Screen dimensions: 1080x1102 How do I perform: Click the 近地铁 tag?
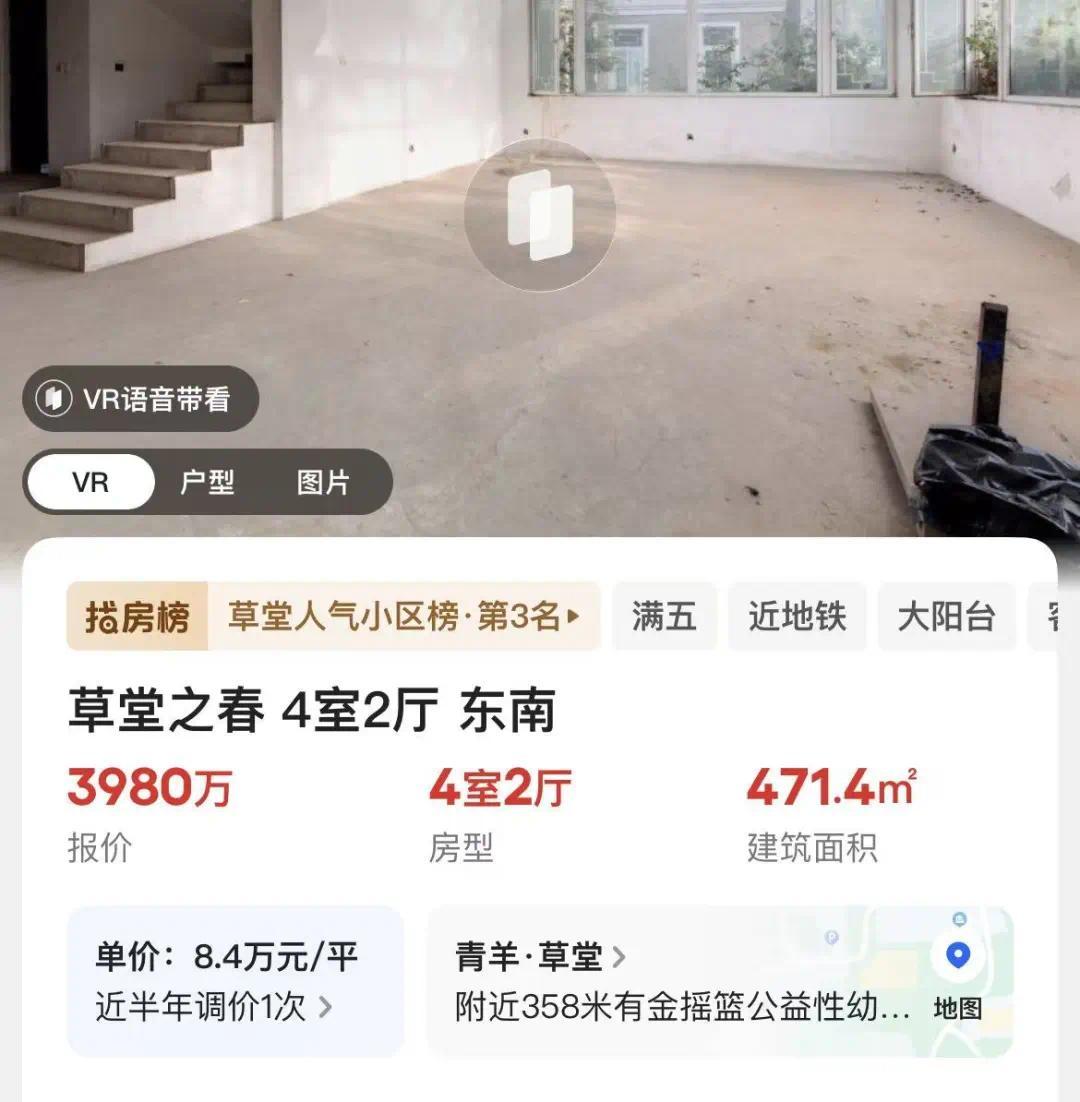coord(797,617)
